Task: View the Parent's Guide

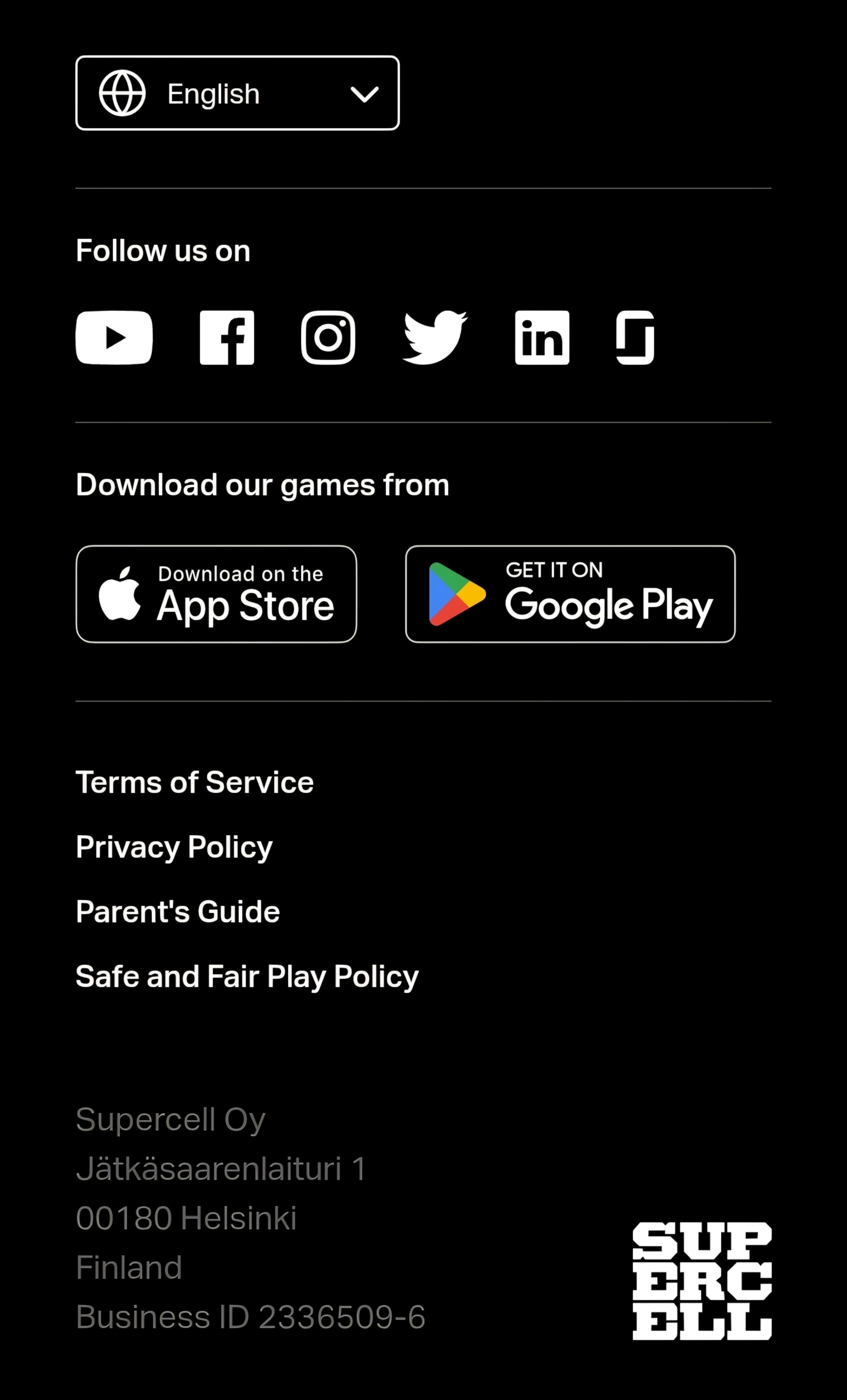Action: pyautogui.click(x=178, y=912)
